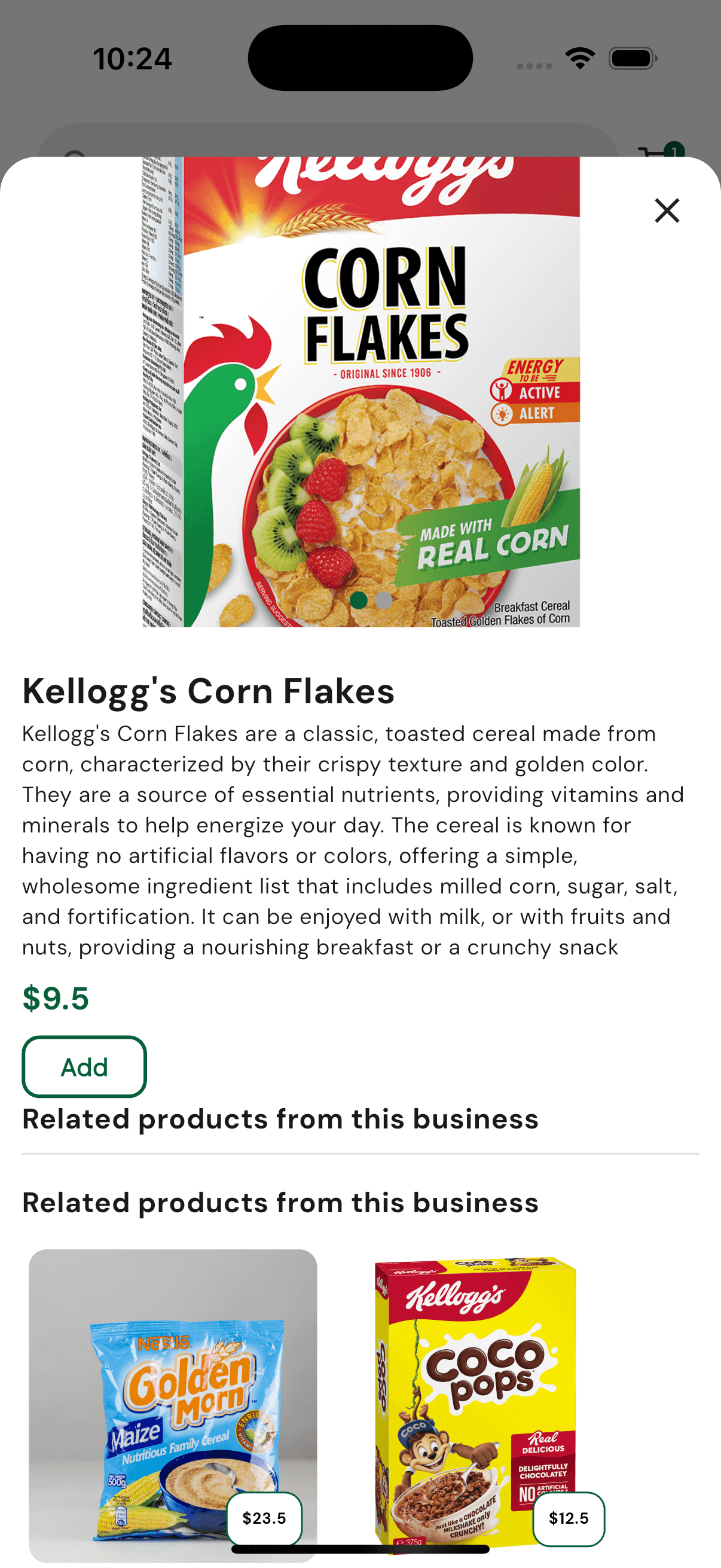Open the Golden Morn related product

click(x=173, y=1400)
